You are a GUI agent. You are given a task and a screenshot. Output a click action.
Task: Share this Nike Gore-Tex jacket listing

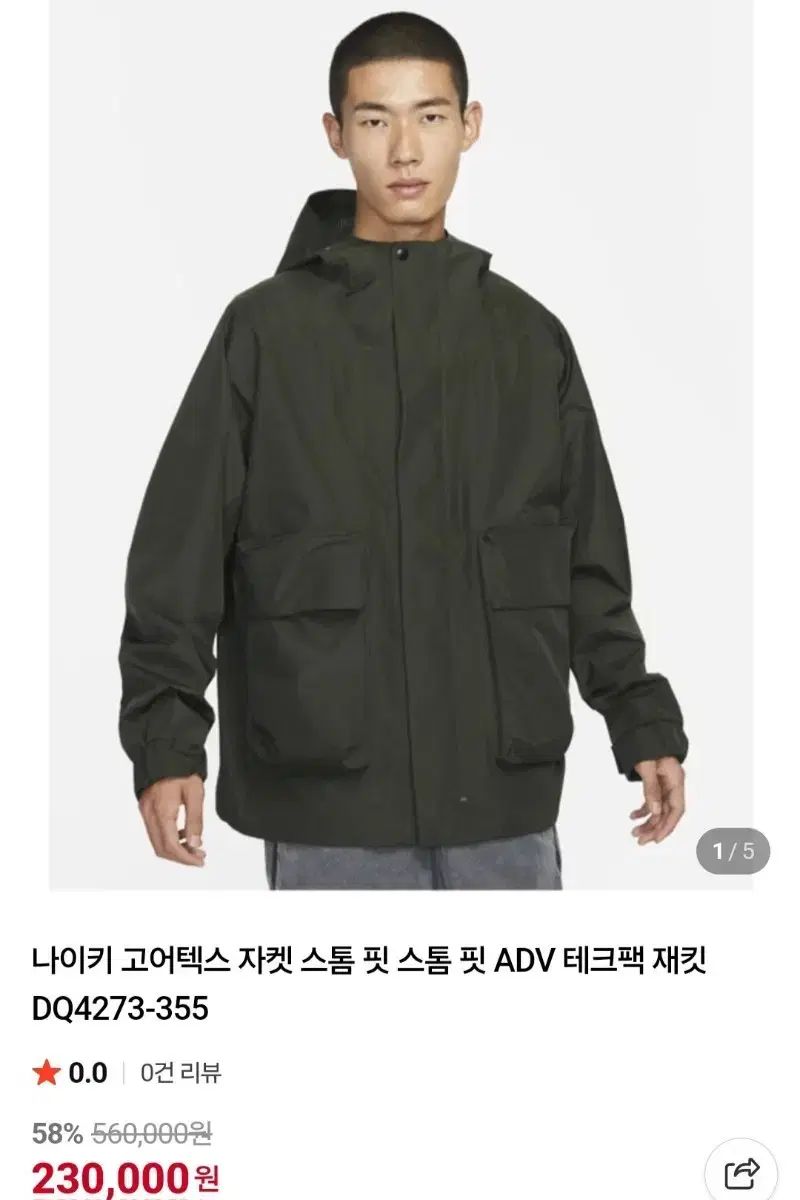pyautogui.click(x=741, y=1170)
